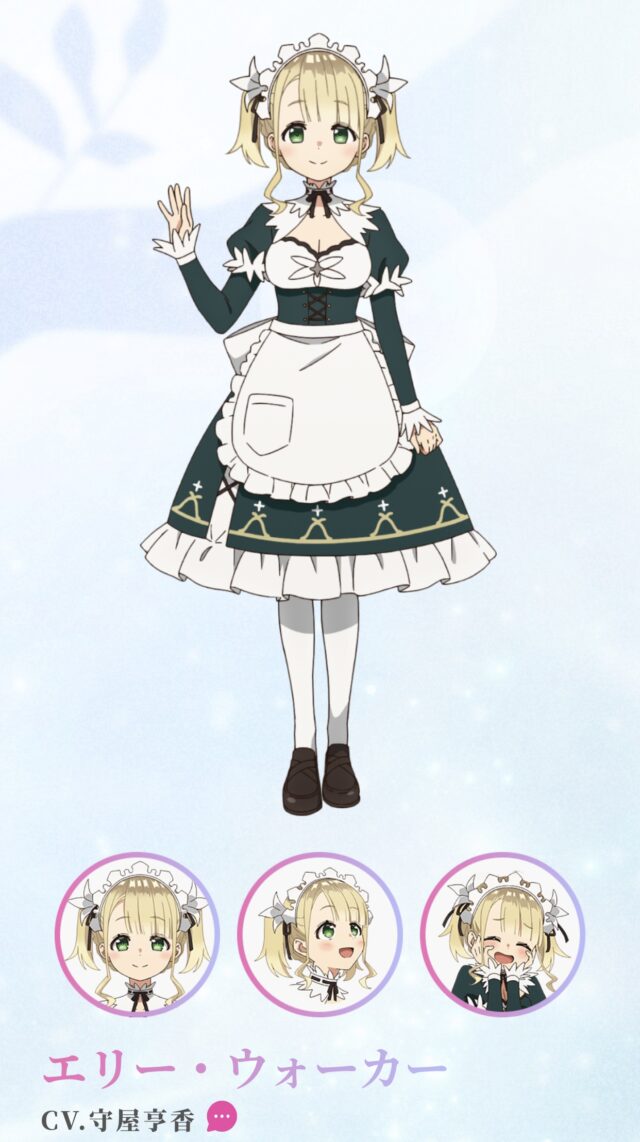Viewport: 640px width, 1142px height.
Task: Open the pink speech bubble beside CV.守屋亨香
Action: tap(222, 1116)
